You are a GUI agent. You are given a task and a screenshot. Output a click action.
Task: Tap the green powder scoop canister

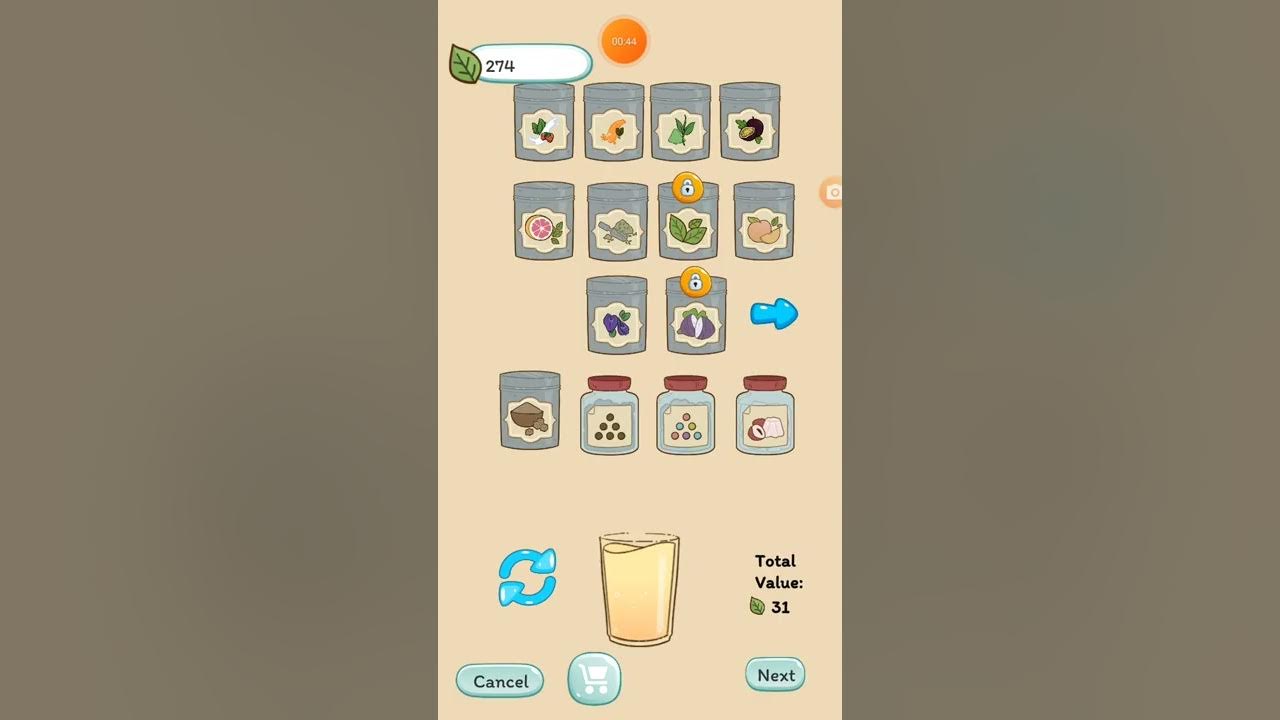[x=617, y=224]
